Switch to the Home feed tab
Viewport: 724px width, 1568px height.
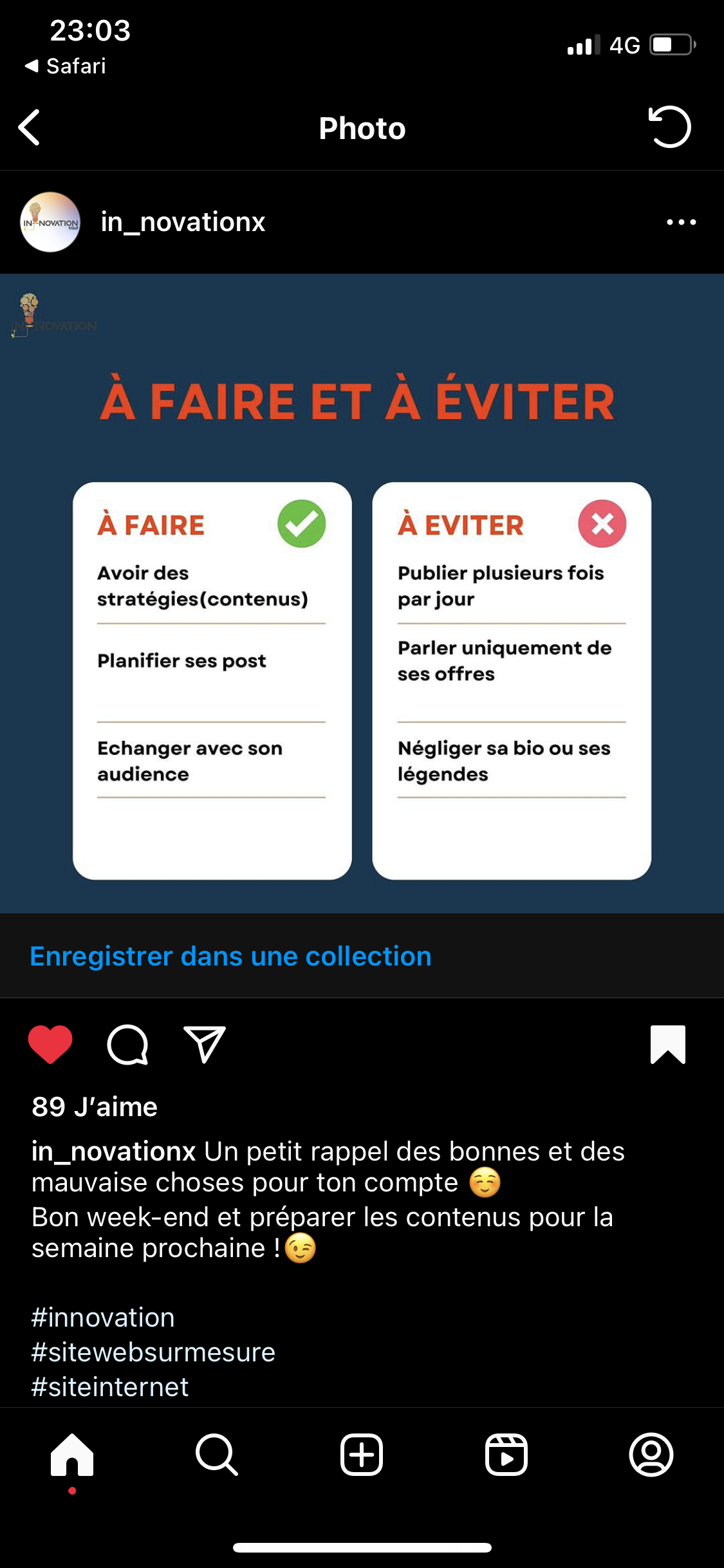pyautogui.click(x=72, y=1455)
